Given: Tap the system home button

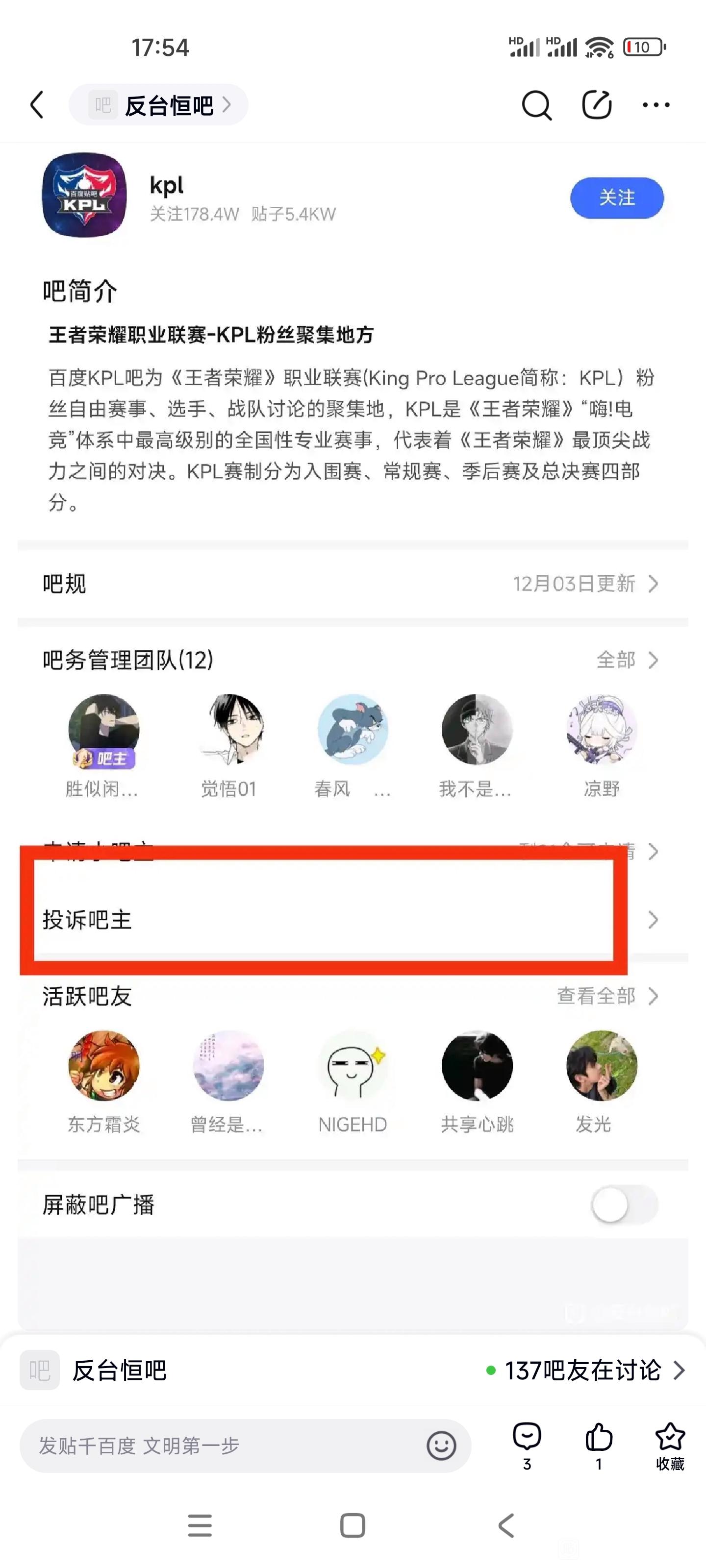Looking at the screenshot, I should (x=353, y=1525).
